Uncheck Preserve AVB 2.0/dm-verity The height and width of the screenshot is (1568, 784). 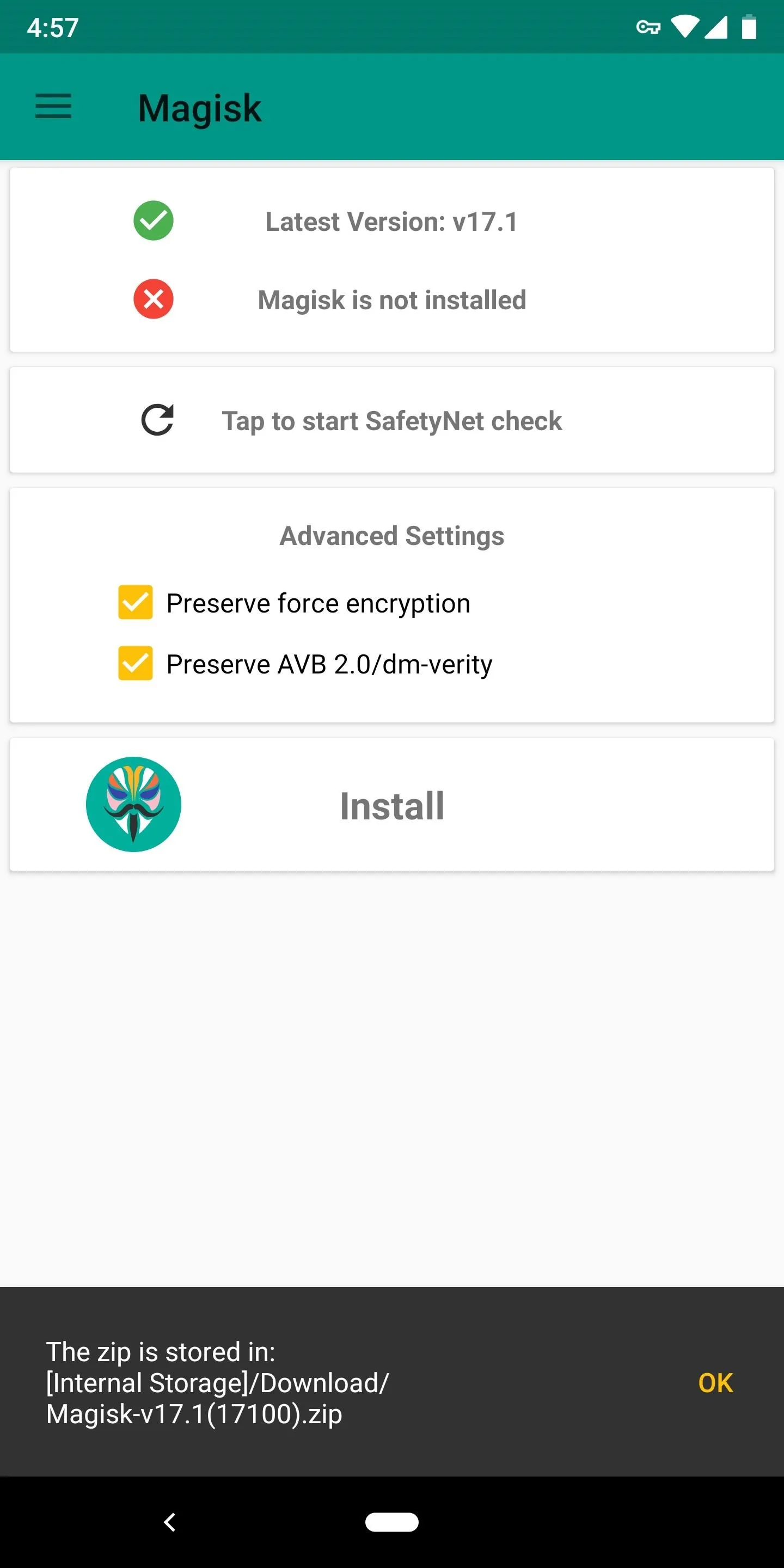135,664
